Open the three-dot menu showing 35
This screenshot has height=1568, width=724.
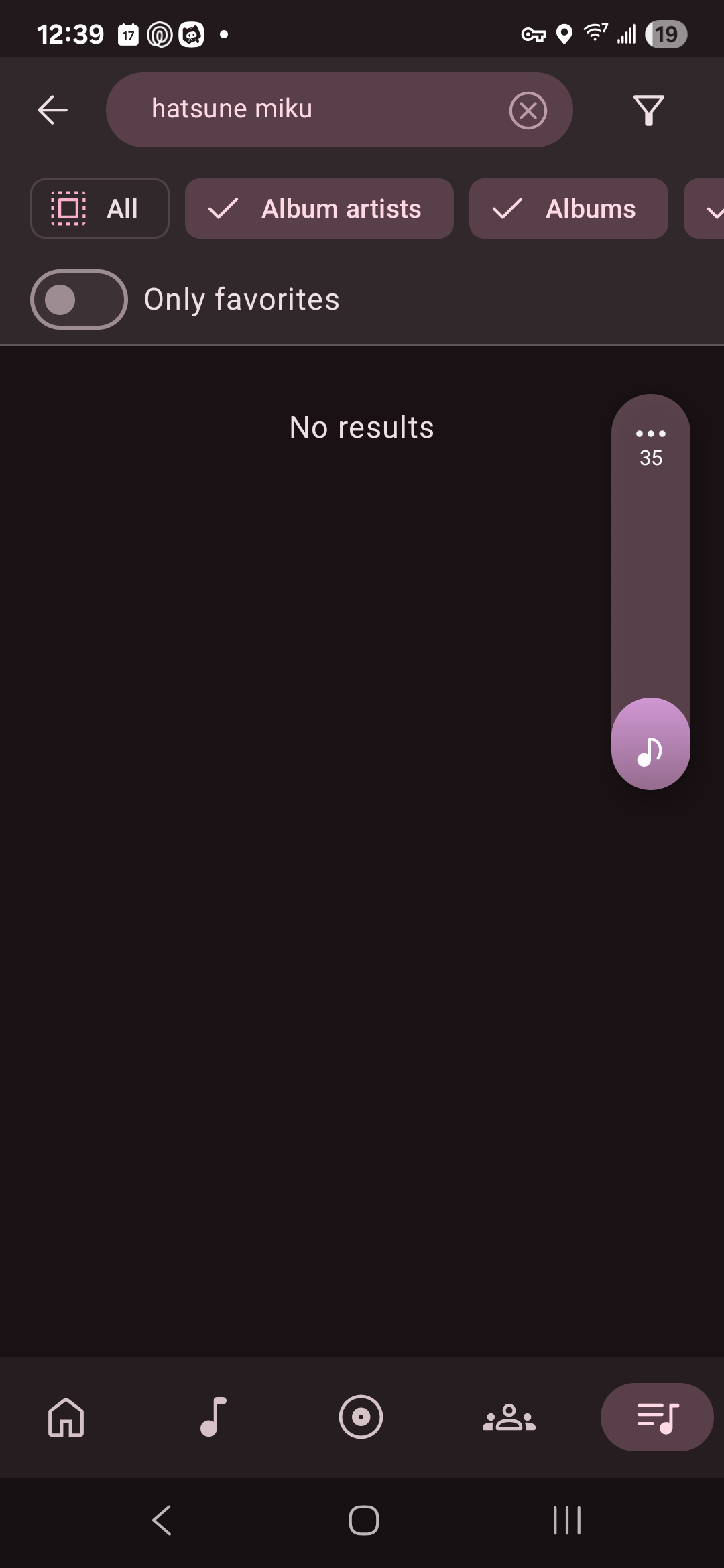click(650, 446)
